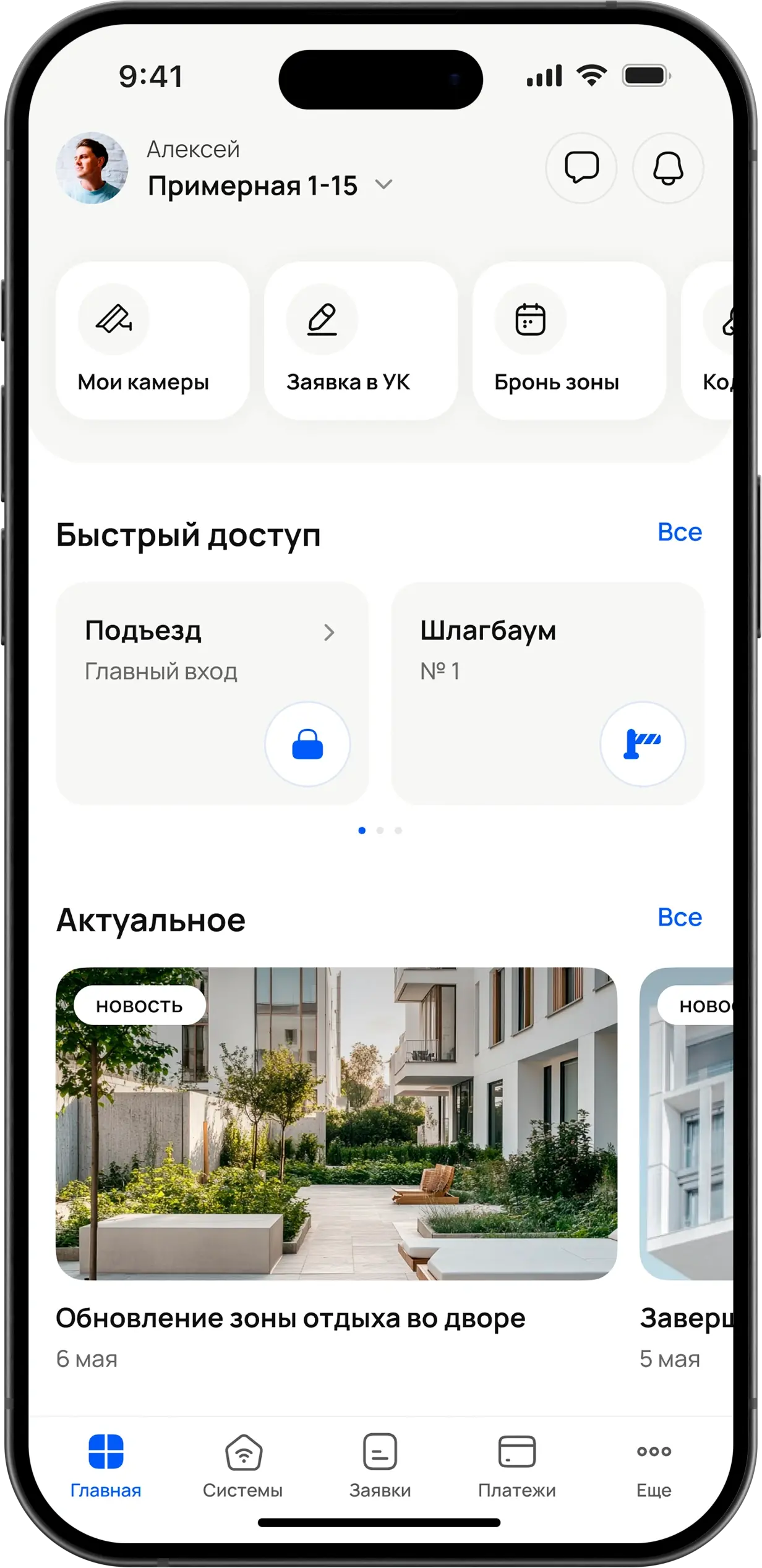Open Шлагбаум № 1 with barrier button
This screenshot has width=762, height=1568.
(x=643, y=744)
